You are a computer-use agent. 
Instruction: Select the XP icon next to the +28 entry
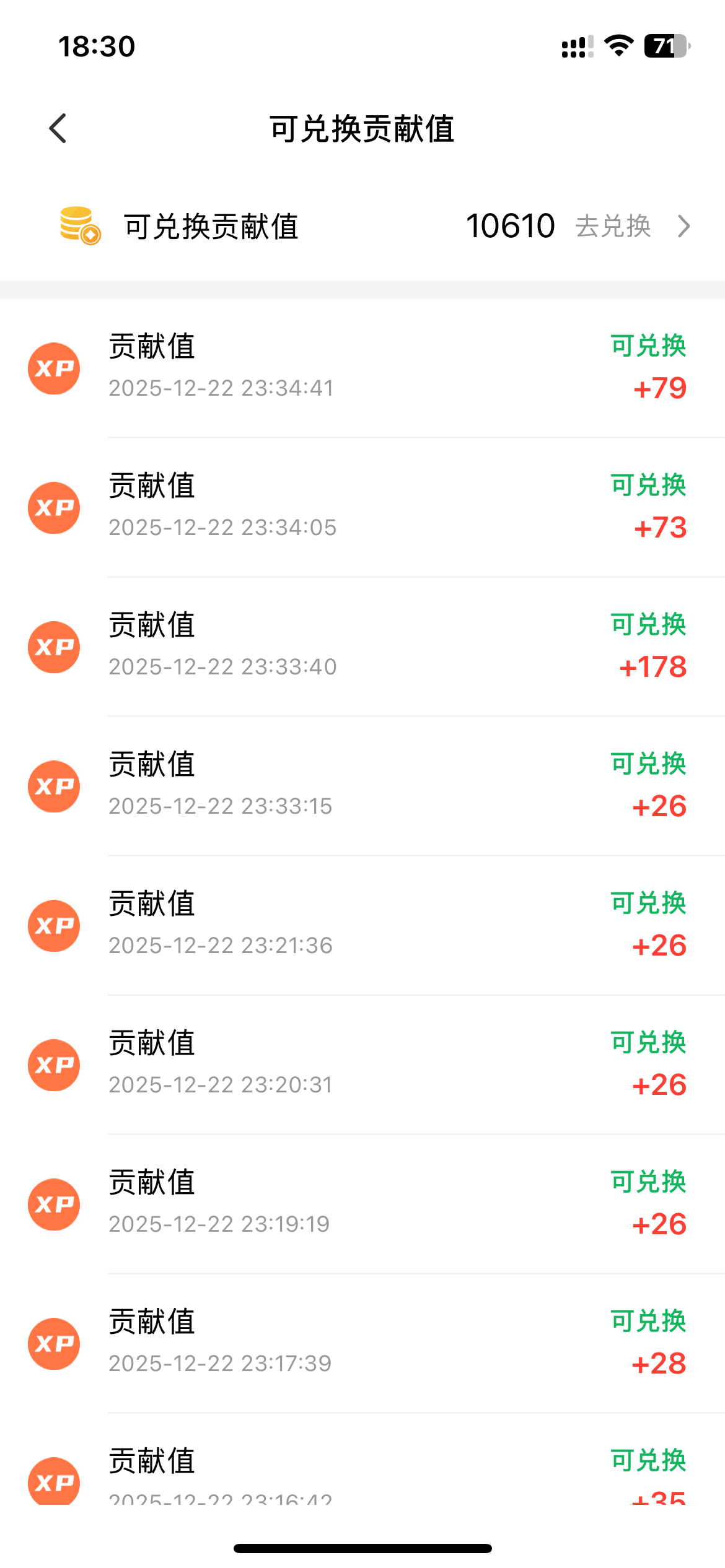pos(54,1343)
